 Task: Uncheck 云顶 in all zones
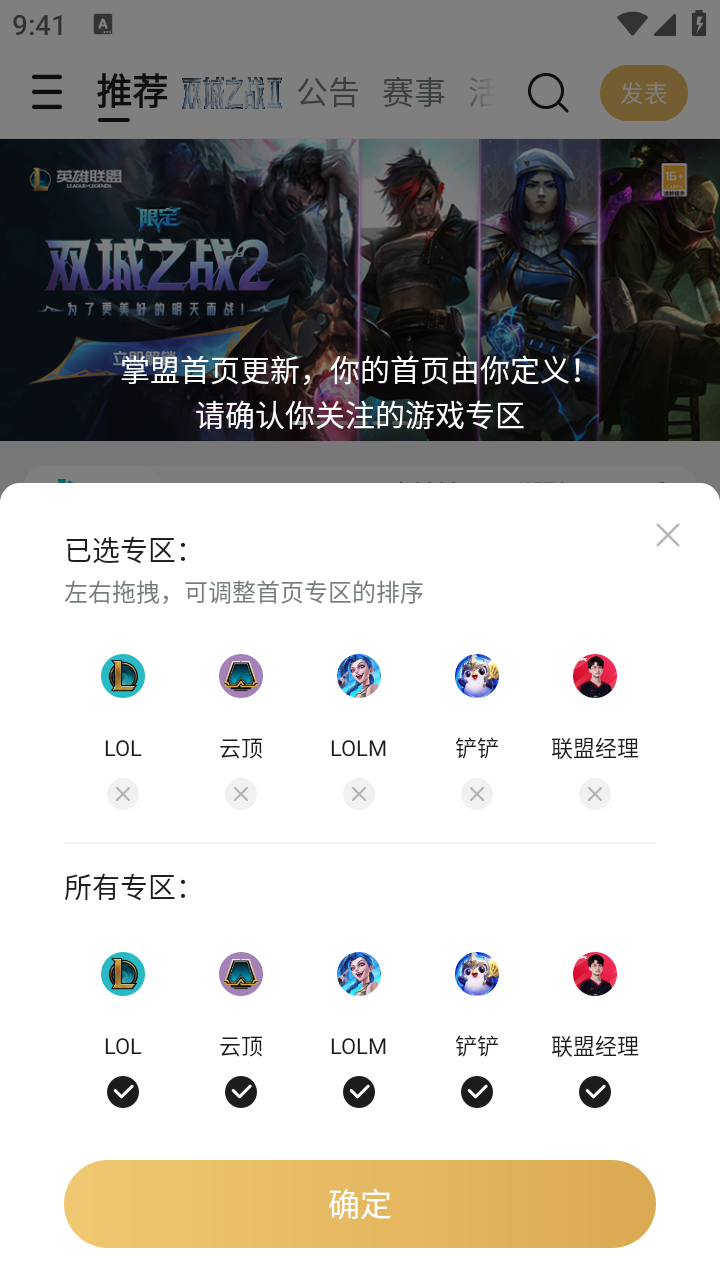(241, 1092)
